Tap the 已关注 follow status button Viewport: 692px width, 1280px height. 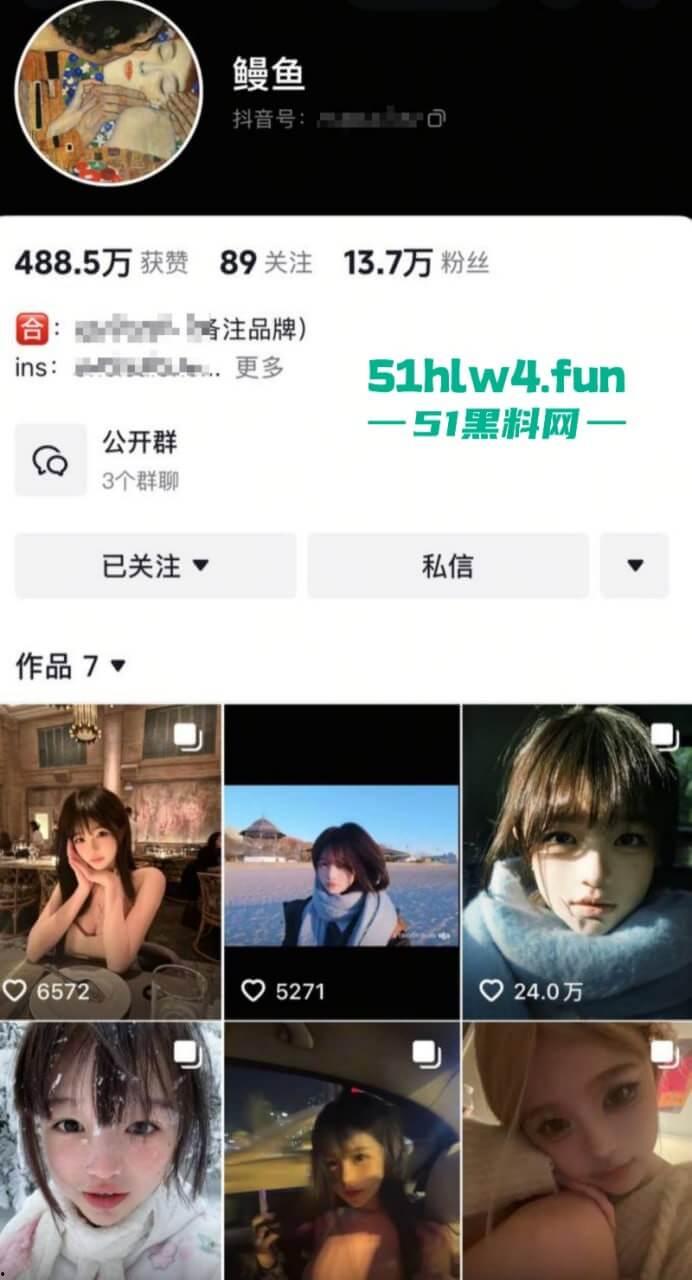pos(155,566)
